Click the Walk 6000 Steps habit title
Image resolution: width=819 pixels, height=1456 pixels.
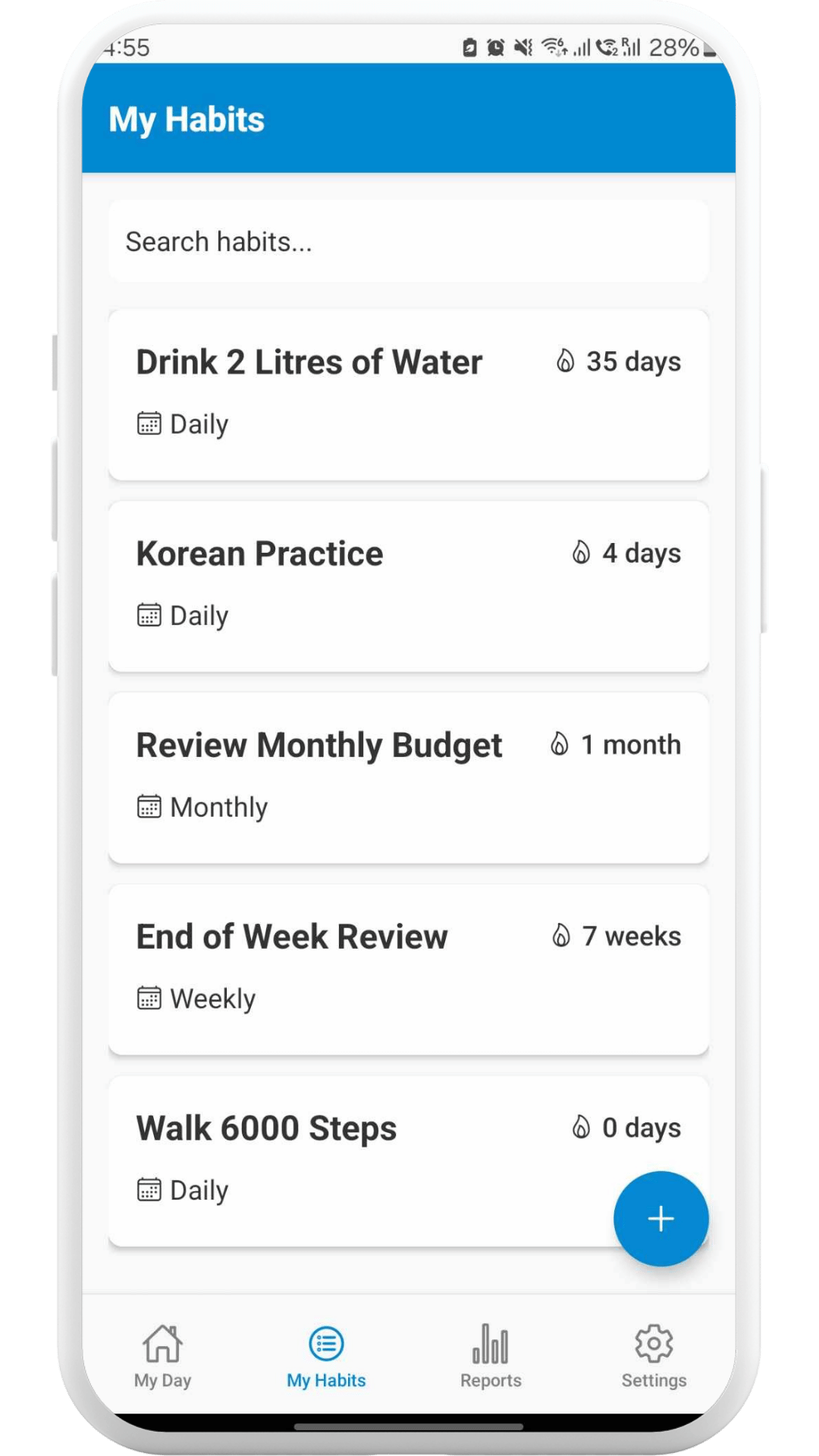tap(265, 1128)
